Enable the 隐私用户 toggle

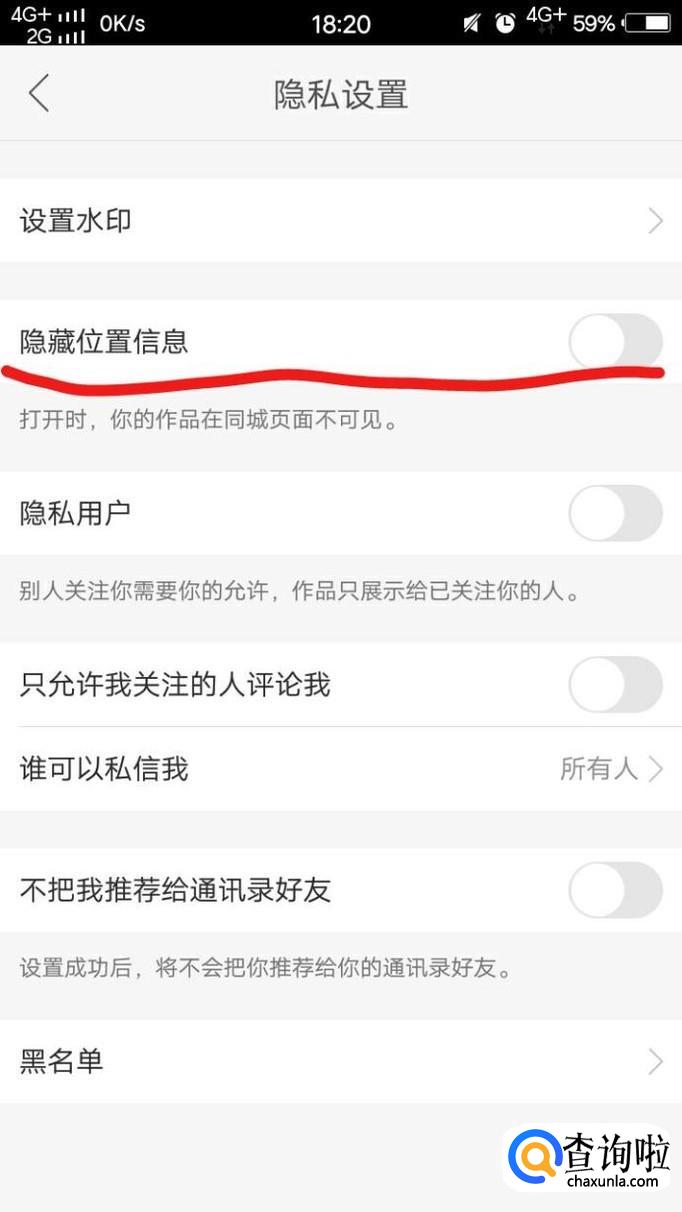[614, 514]
